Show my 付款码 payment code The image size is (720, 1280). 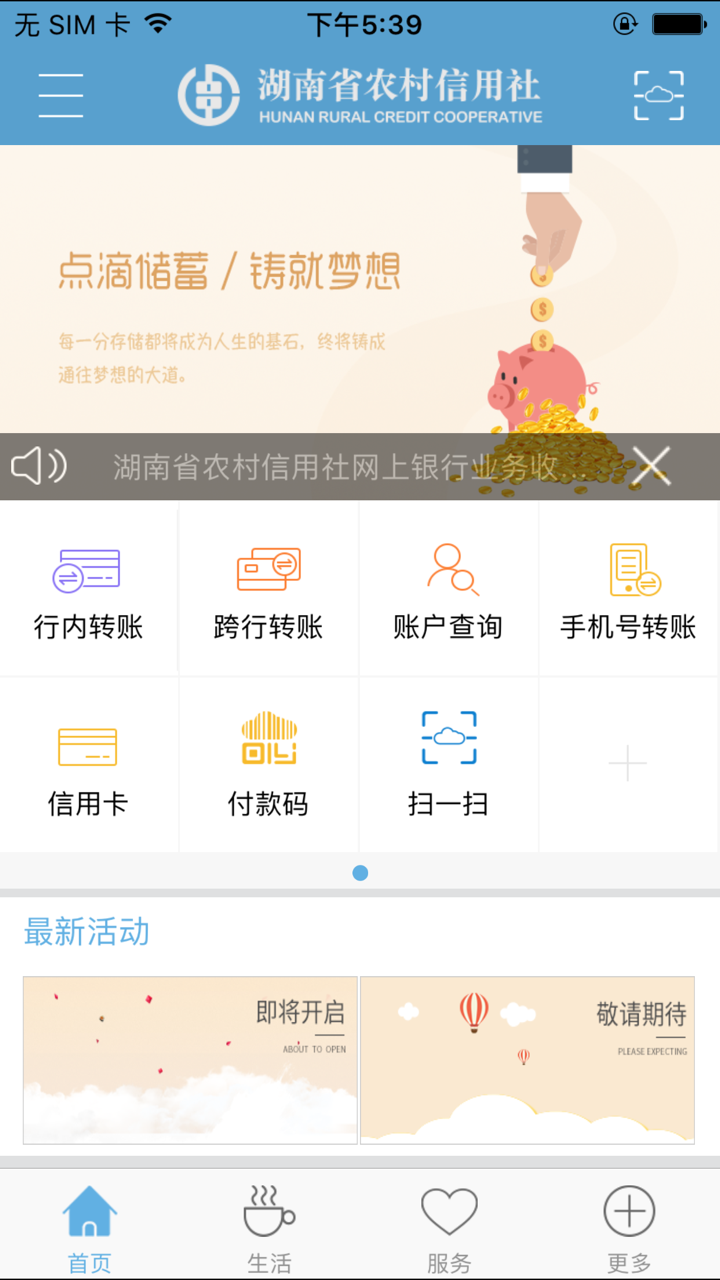point(268,763)
